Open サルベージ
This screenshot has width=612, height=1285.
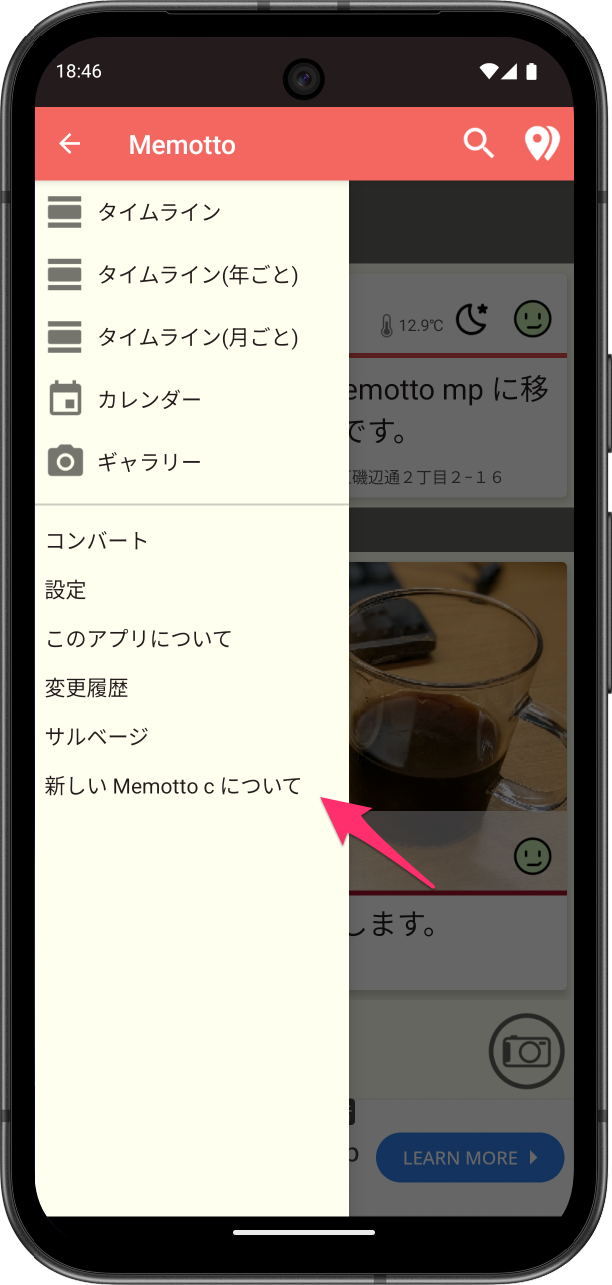pyautogui.click(x=97, y=737)
